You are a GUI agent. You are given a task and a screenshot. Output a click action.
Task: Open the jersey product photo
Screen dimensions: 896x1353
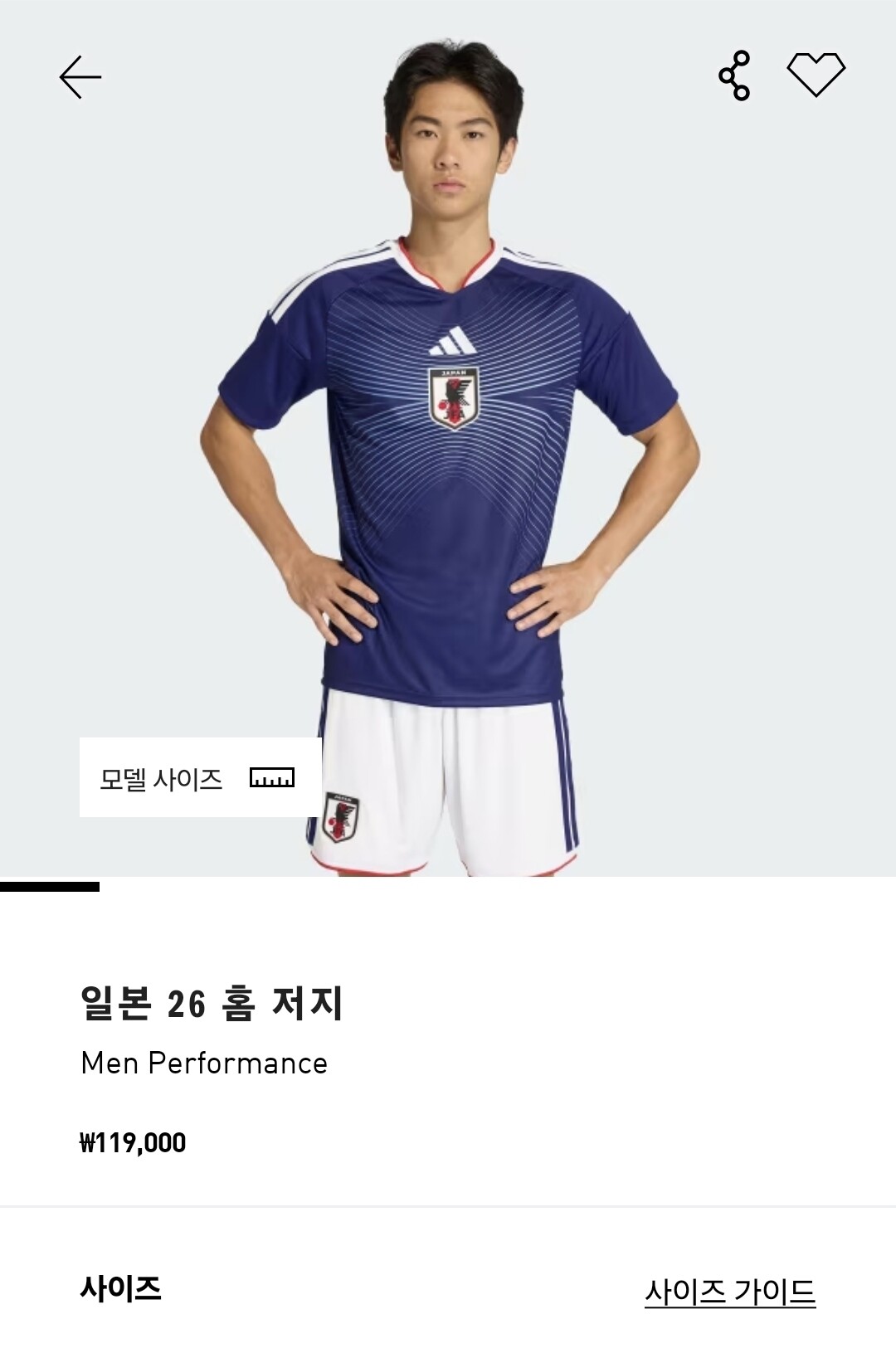[448, 438]
